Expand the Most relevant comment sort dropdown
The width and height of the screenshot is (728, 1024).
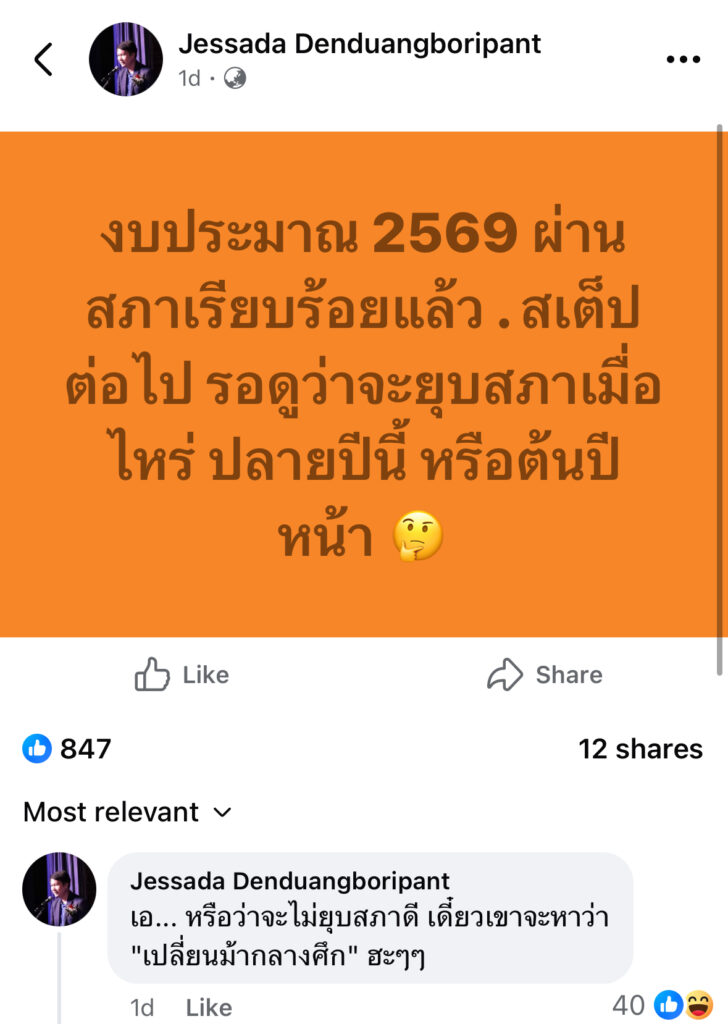(x=127, y=812)
